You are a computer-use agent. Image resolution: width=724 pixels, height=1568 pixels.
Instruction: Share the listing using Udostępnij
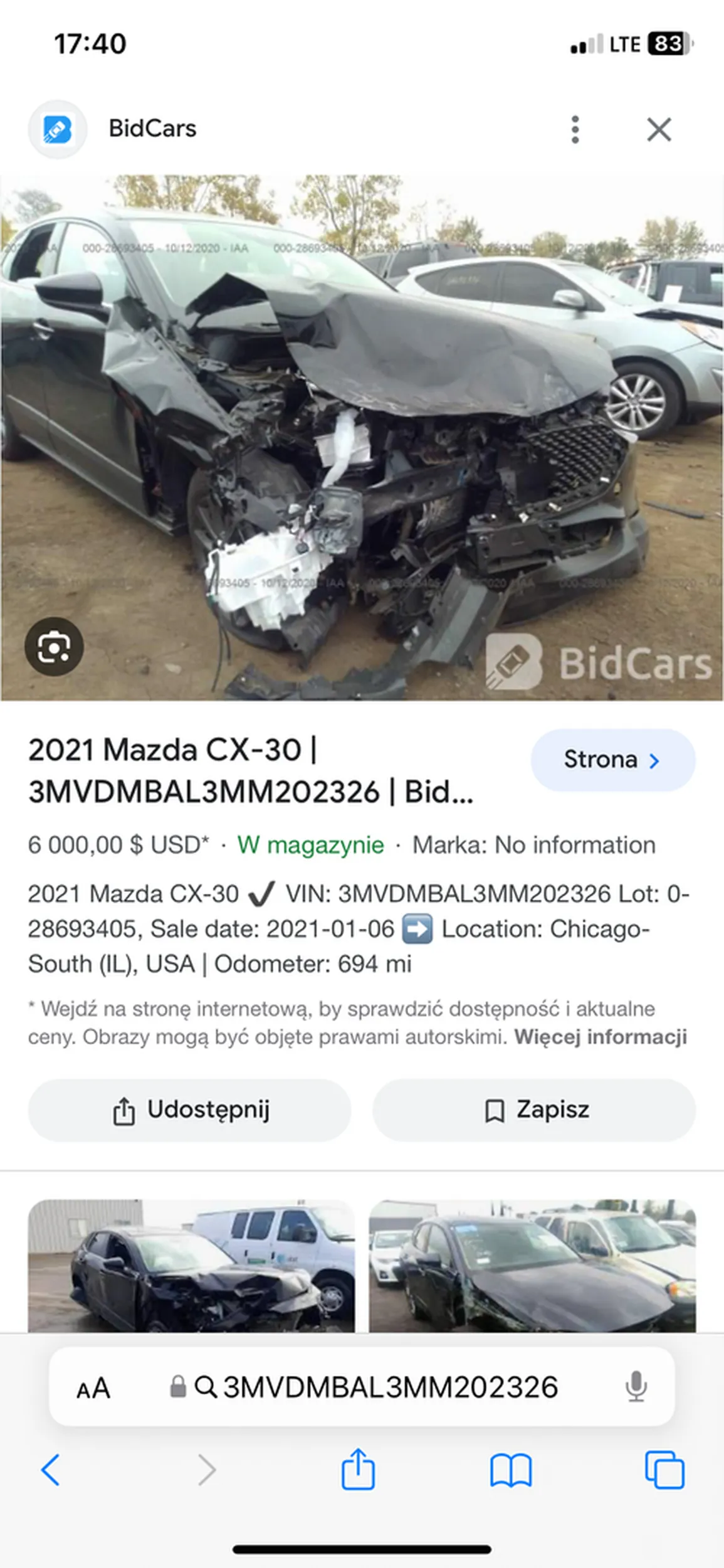click(x=188, y=1109)
